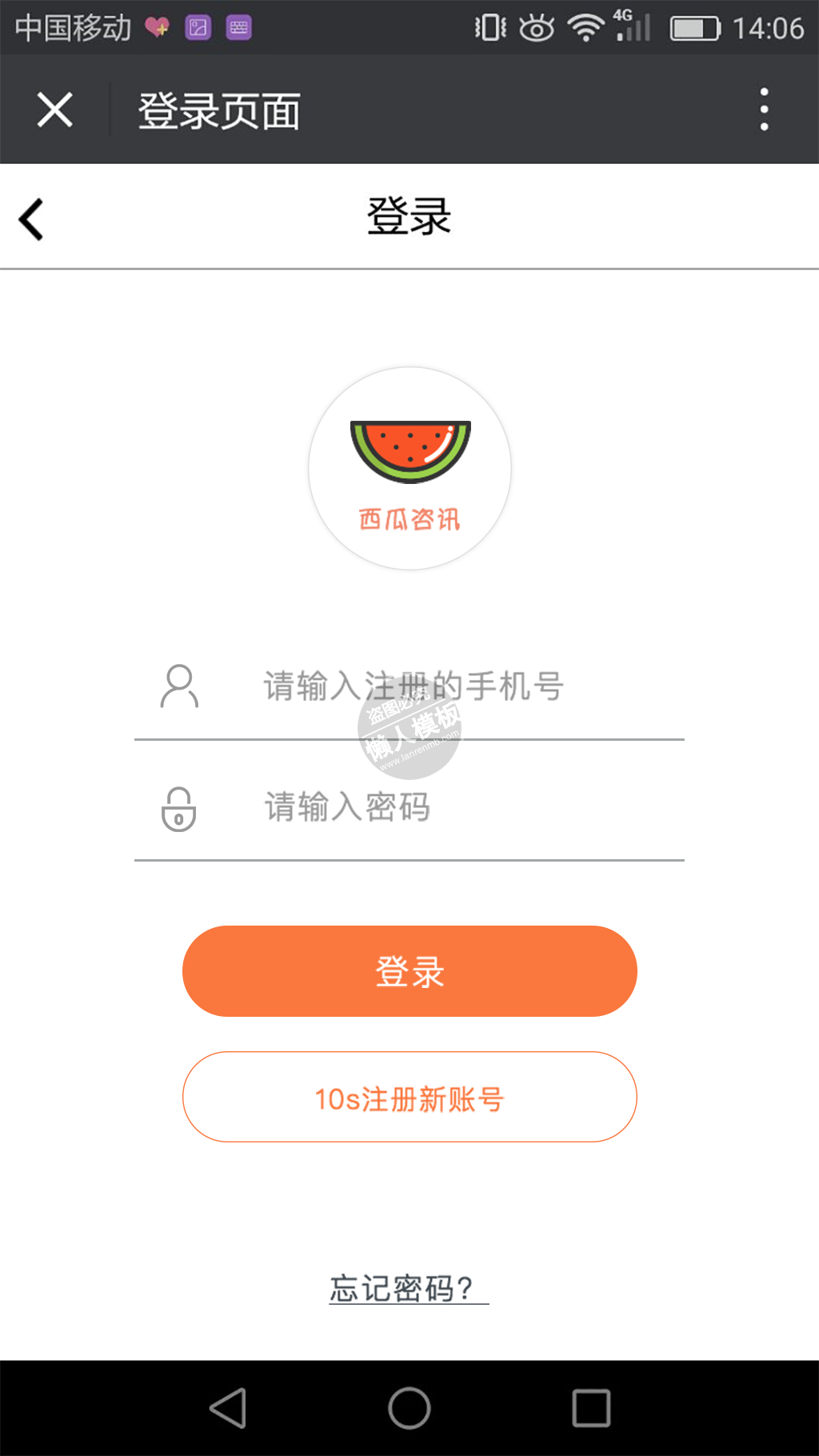Tap the orange 登录 button
This screenshot has width=819, height=1456.
pyautogui.click(x=409, y=971)
